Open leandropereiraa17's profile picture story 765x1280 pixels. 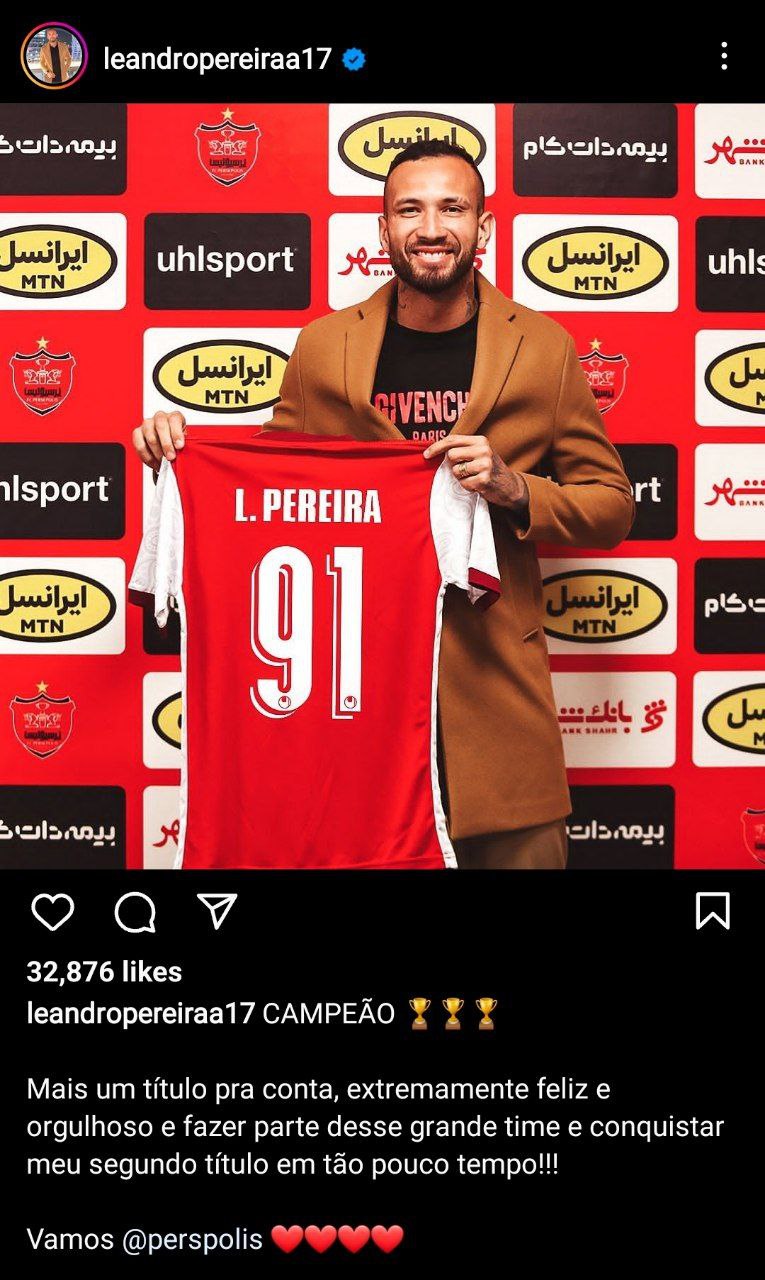click(54, 56)
